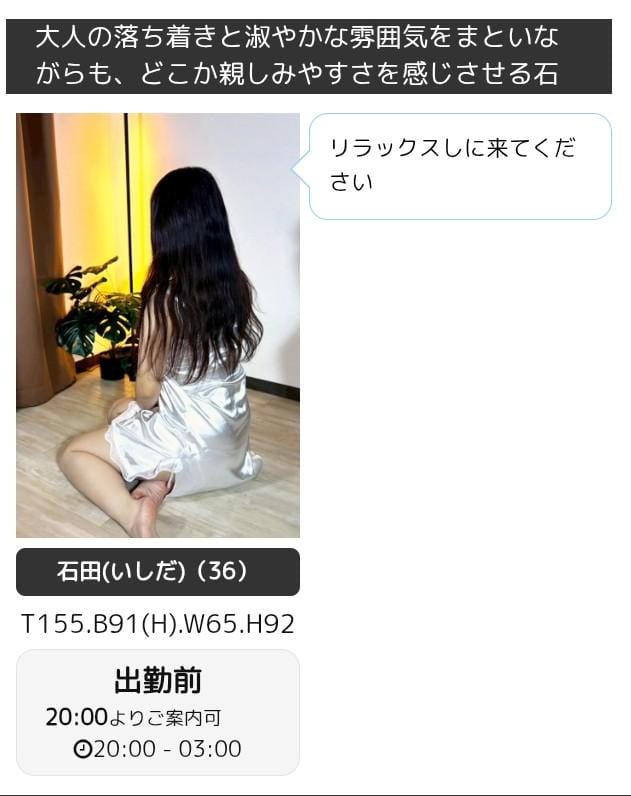Tap the 石田(いしだ)(36) name bar
631x796 pixels.
(x=158, y=572)
